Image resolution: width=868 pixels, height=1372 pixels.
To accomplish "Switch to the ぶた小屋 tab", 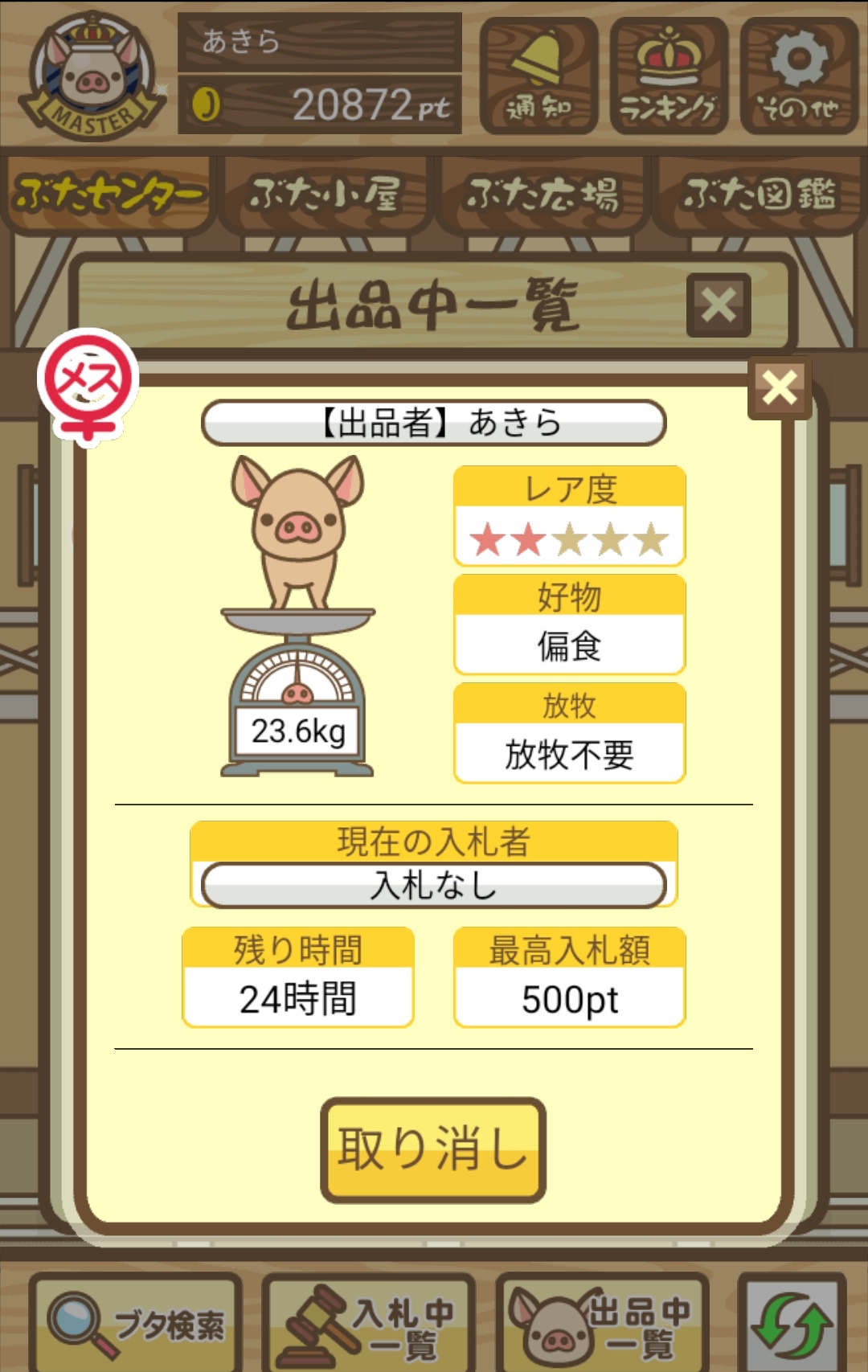I will tap(325, 195).
